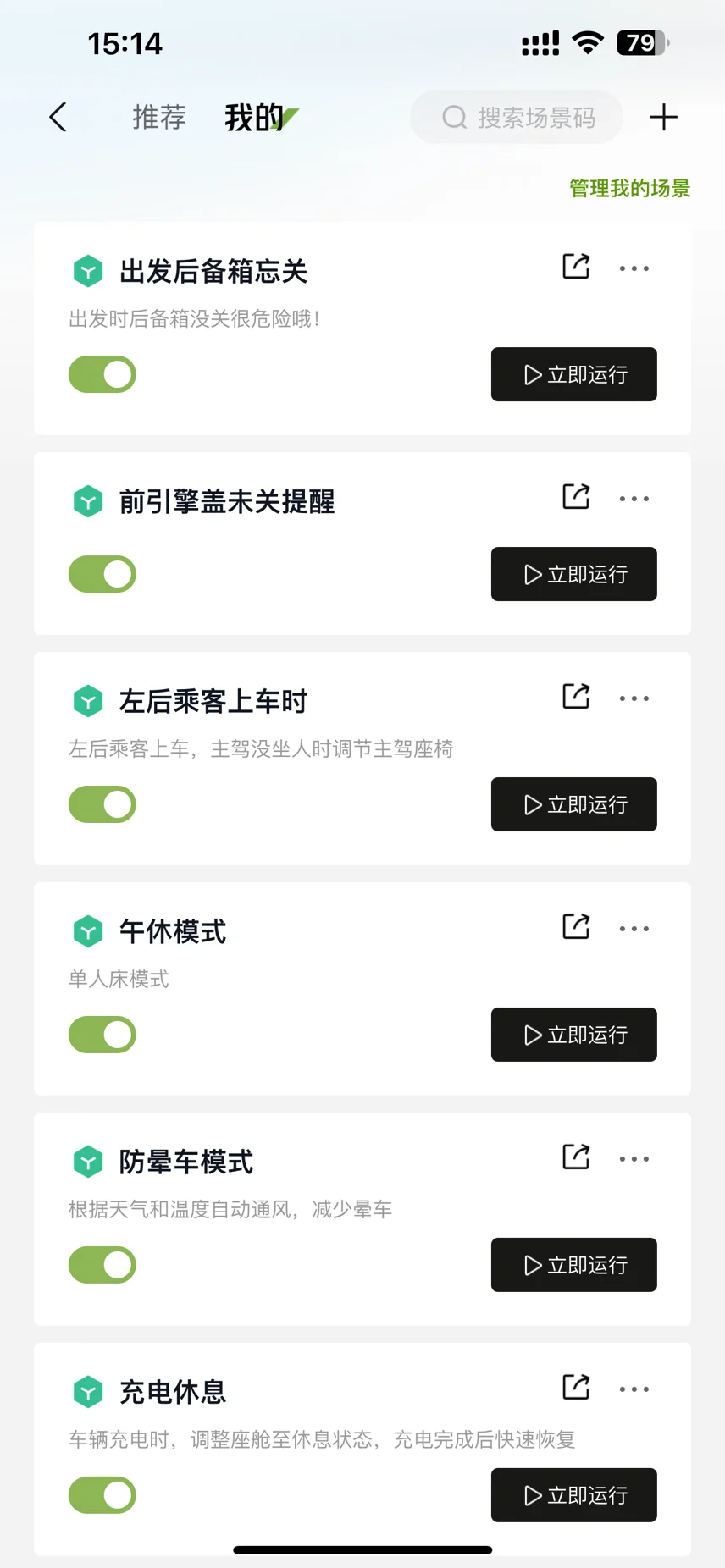Viewport: 725px width, 1568px height.
Task: Open the 充电休息 scene card
Action: coord(362,1449)
